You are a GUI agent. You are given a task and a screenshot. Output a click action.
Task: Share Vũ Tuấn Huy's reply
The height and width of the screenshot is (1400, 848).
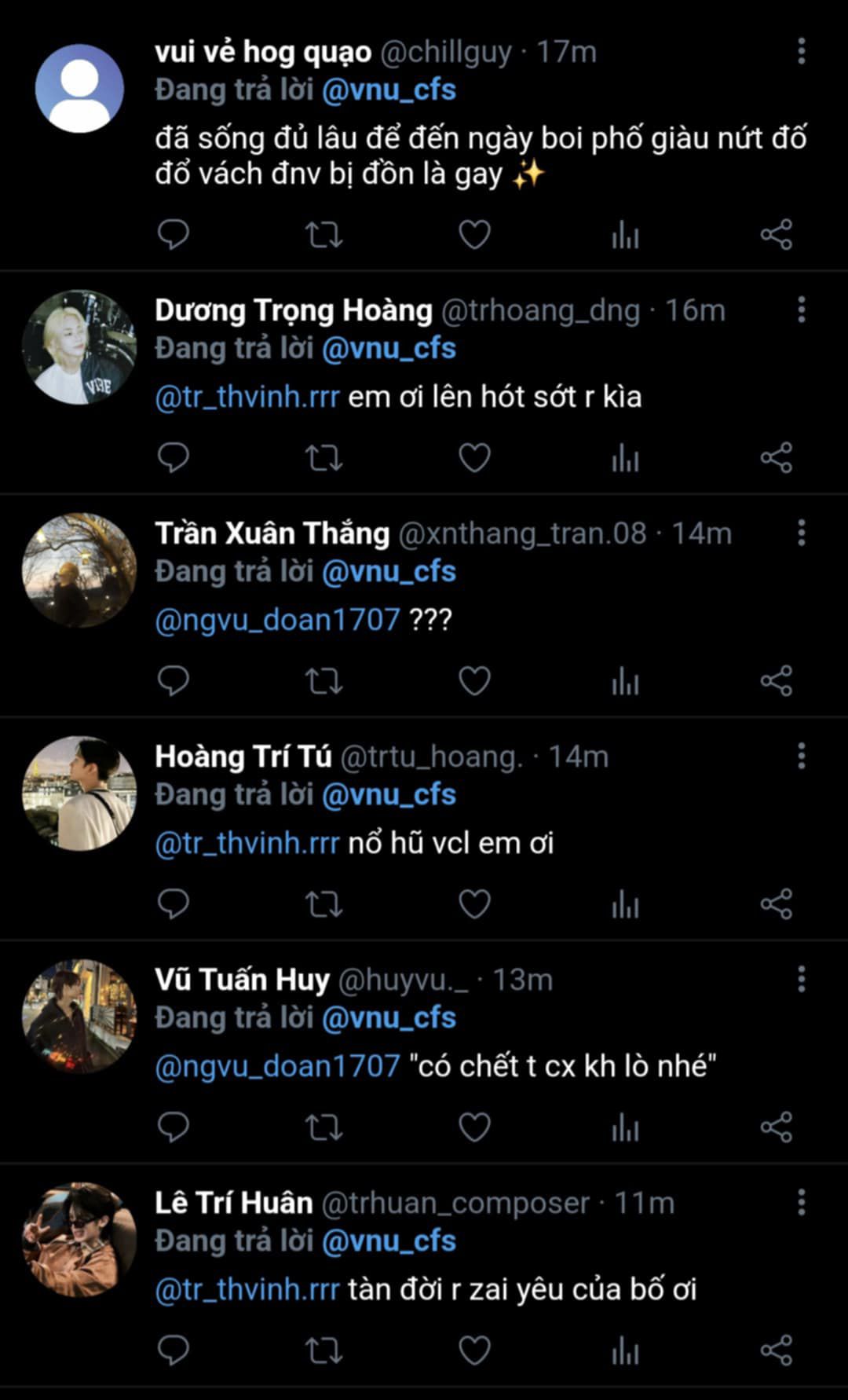tap(776, 1127)
